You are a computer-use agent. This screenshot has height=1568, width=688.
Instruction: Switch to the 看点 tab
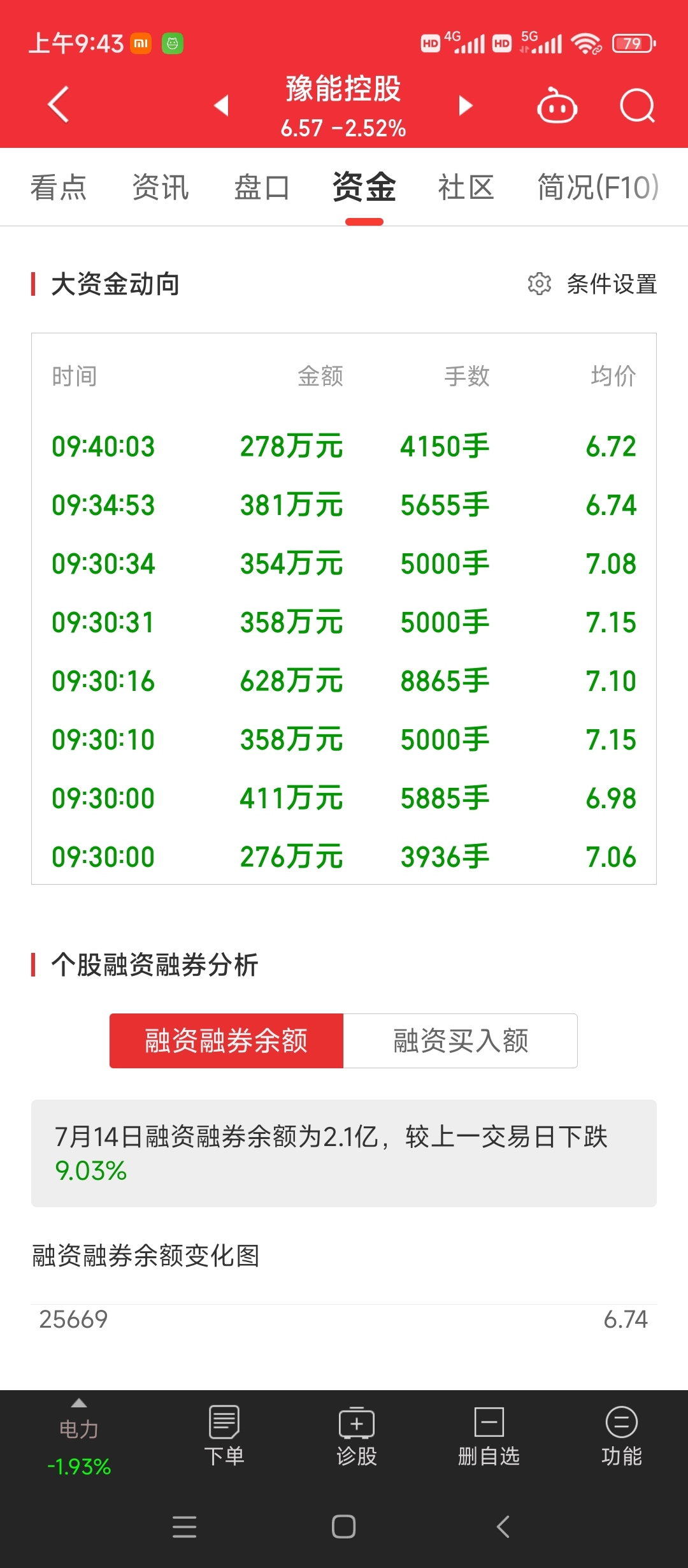pyautogui.click(x=59, y=187)
